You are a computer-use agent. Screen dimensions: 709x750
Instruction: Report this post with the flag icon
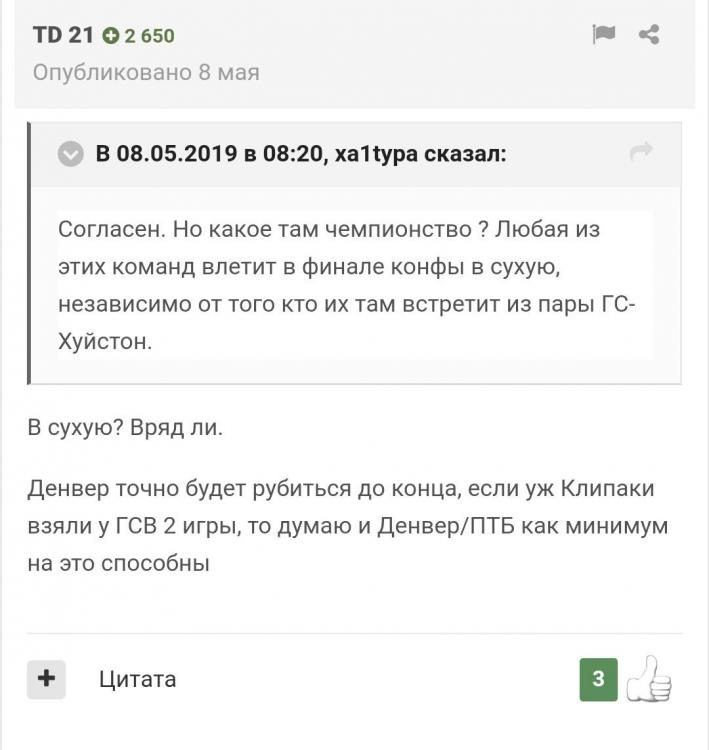pos(603,35)
